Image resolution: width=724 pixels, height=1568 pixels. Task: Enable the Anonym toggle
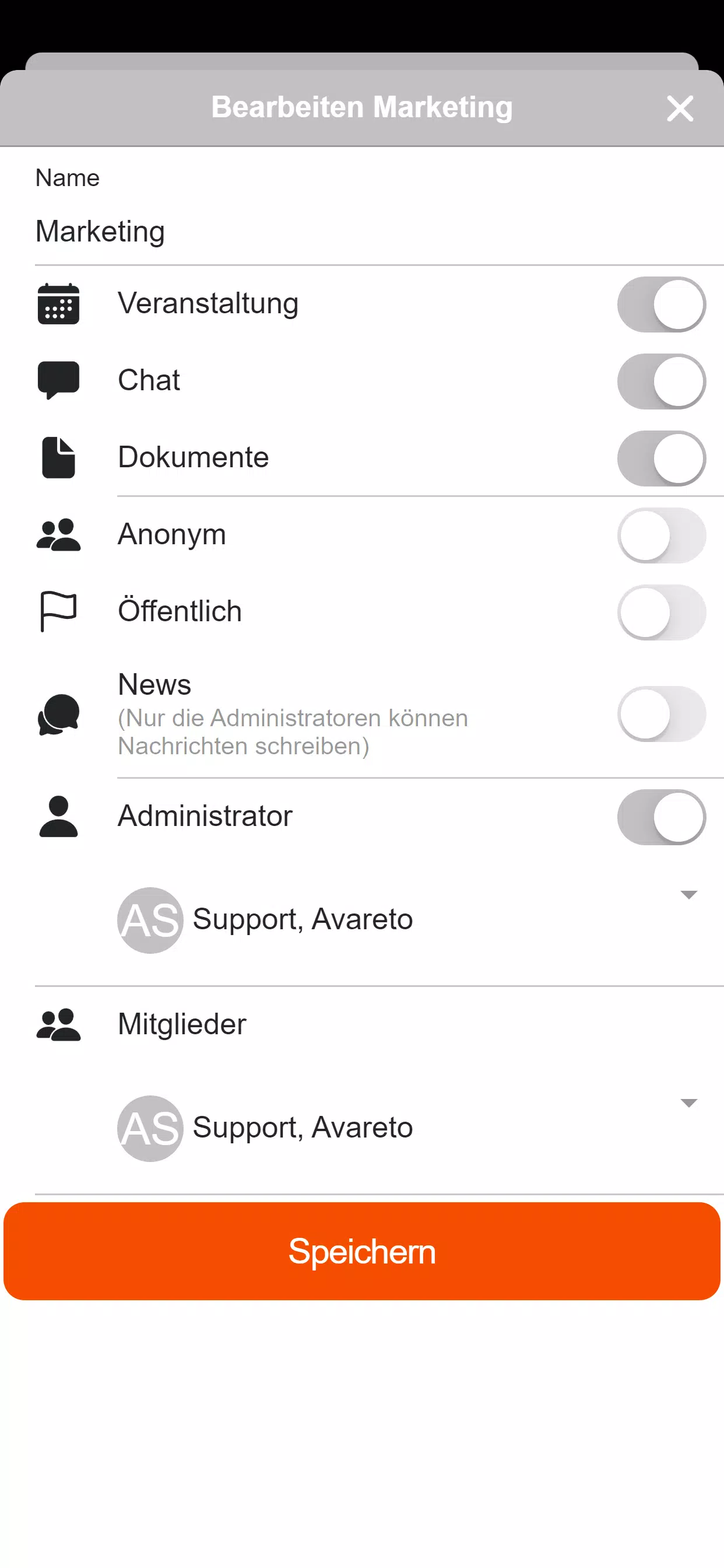pos(661,534)
